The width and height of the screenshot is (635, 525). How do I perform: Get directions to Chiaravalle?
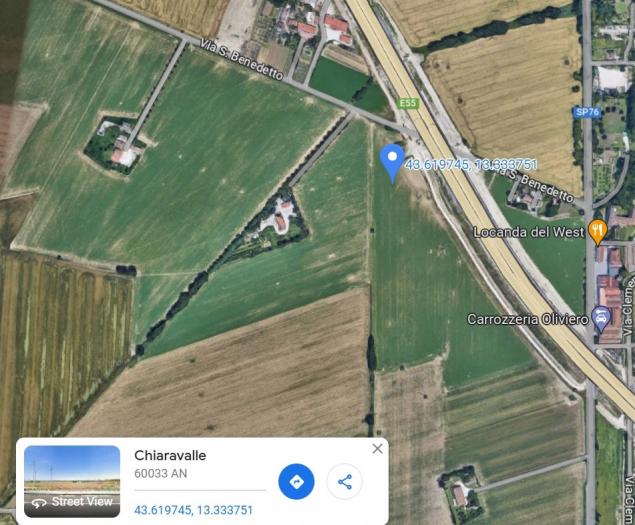[x=296, y=482]
